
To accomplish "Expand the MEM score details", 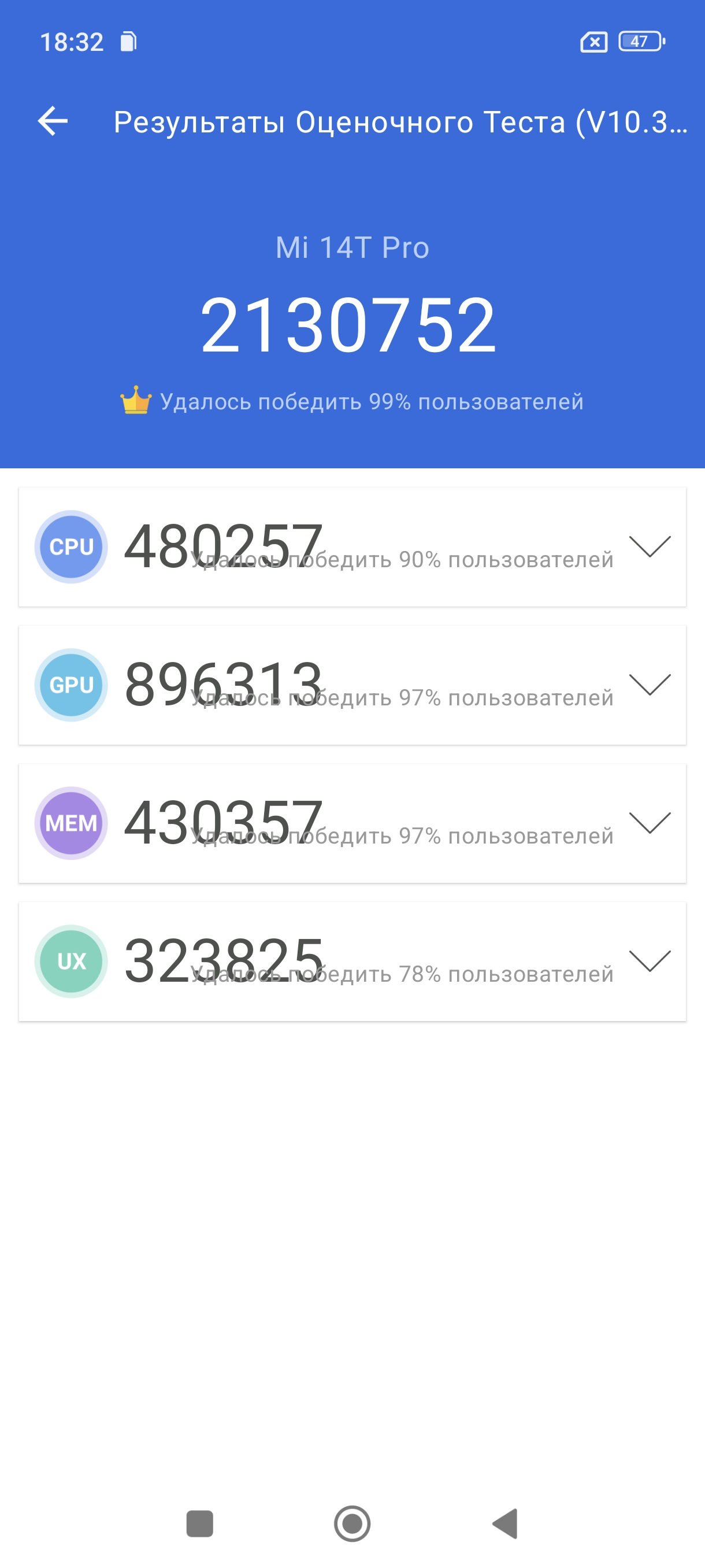I will (x=649, y=822).
